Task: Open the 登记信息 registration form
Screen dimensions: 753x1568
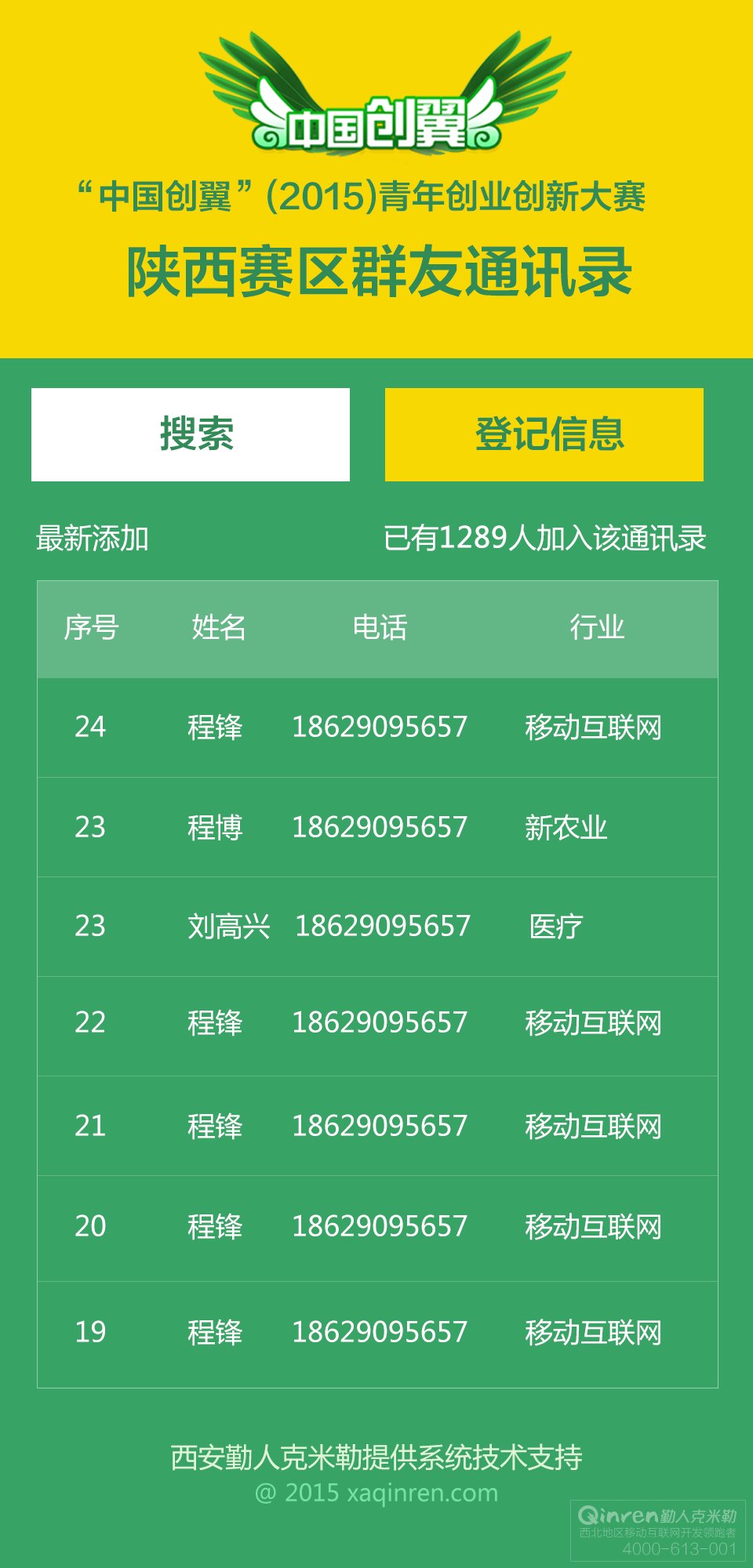Action: coord(544,434)
